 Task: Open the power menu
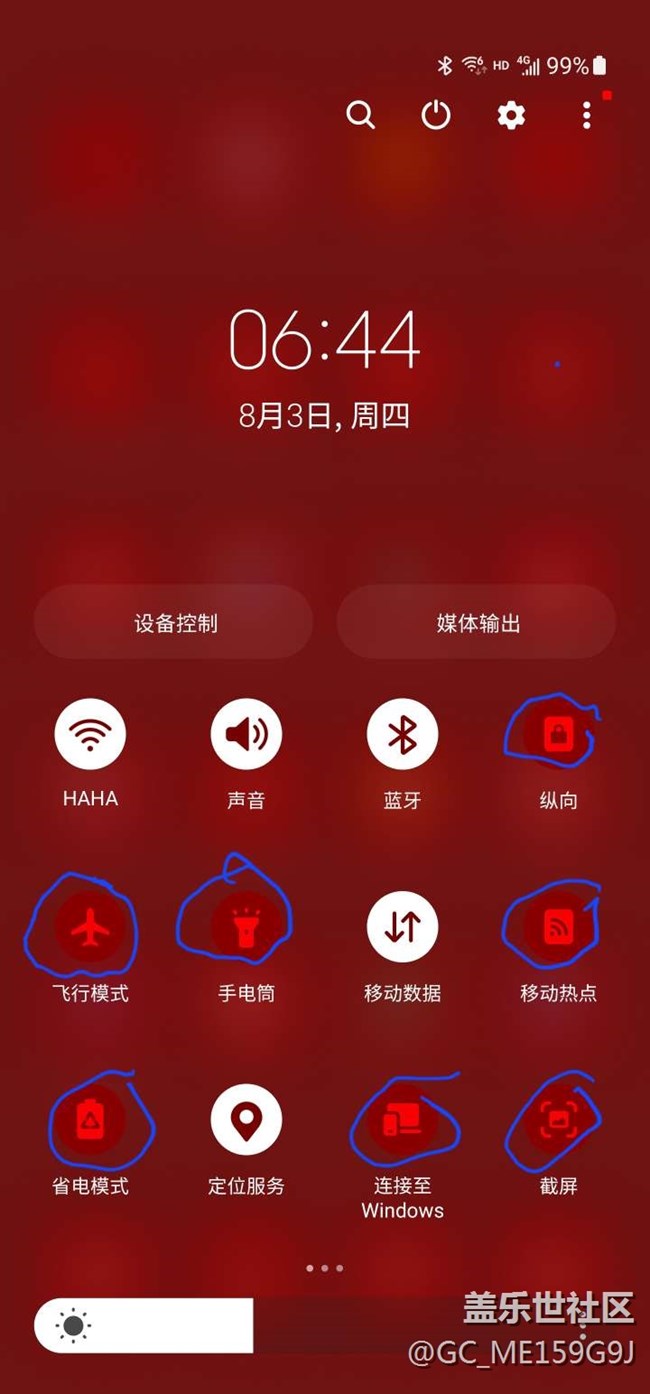436,116
